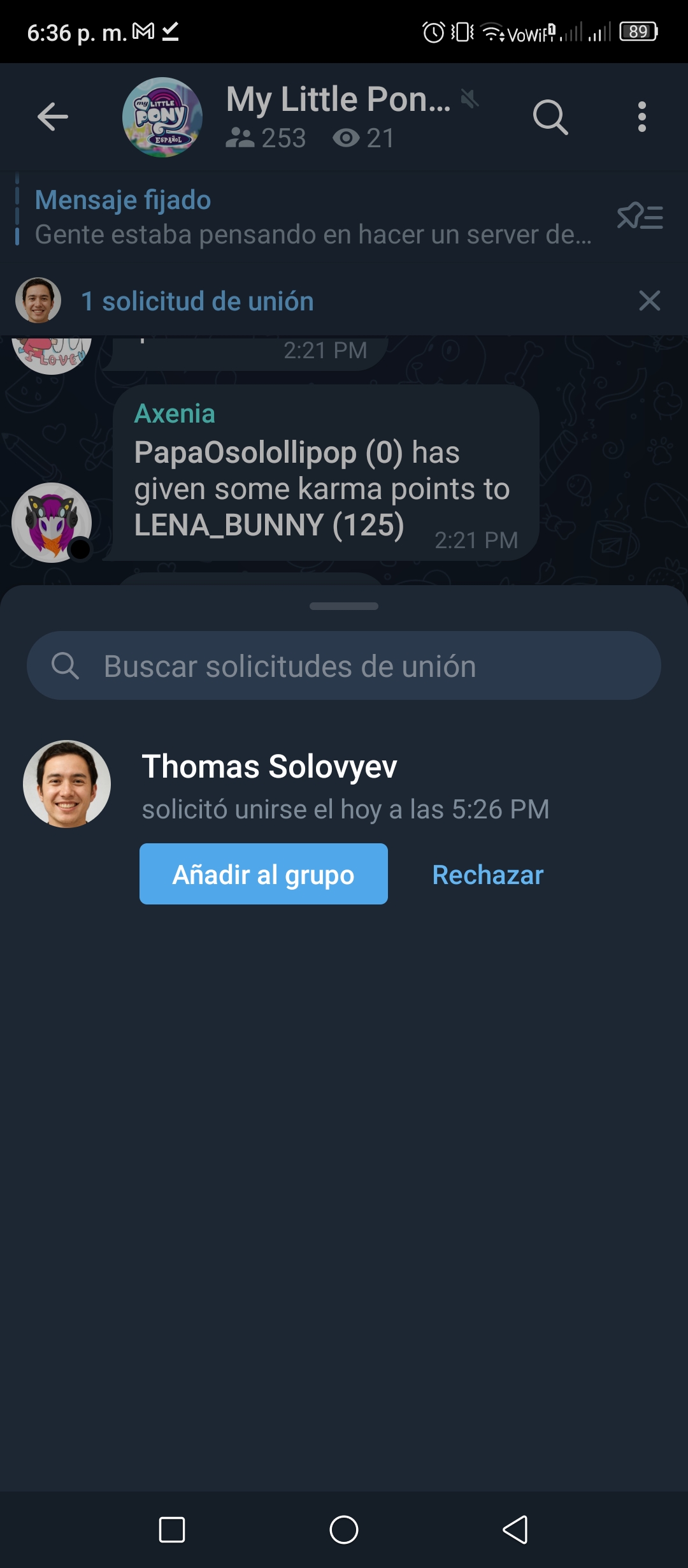The height and width of the screenshot is (1568, 688).
Task: Focus the Buscar solicitudes de unión field
Action: point(344,665)
